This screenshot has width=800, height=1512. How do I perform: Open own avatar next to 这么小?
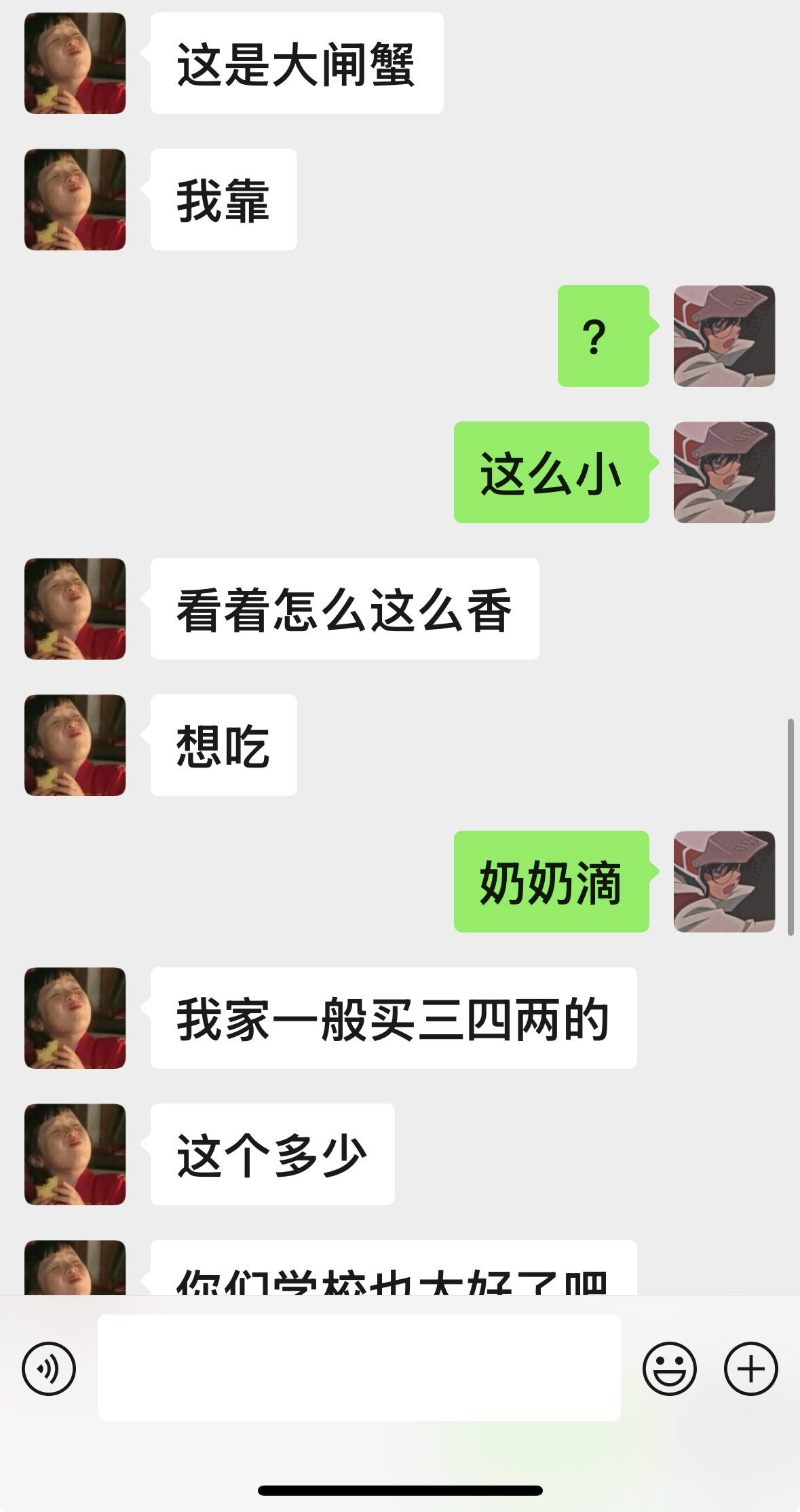tap(724, 472)
